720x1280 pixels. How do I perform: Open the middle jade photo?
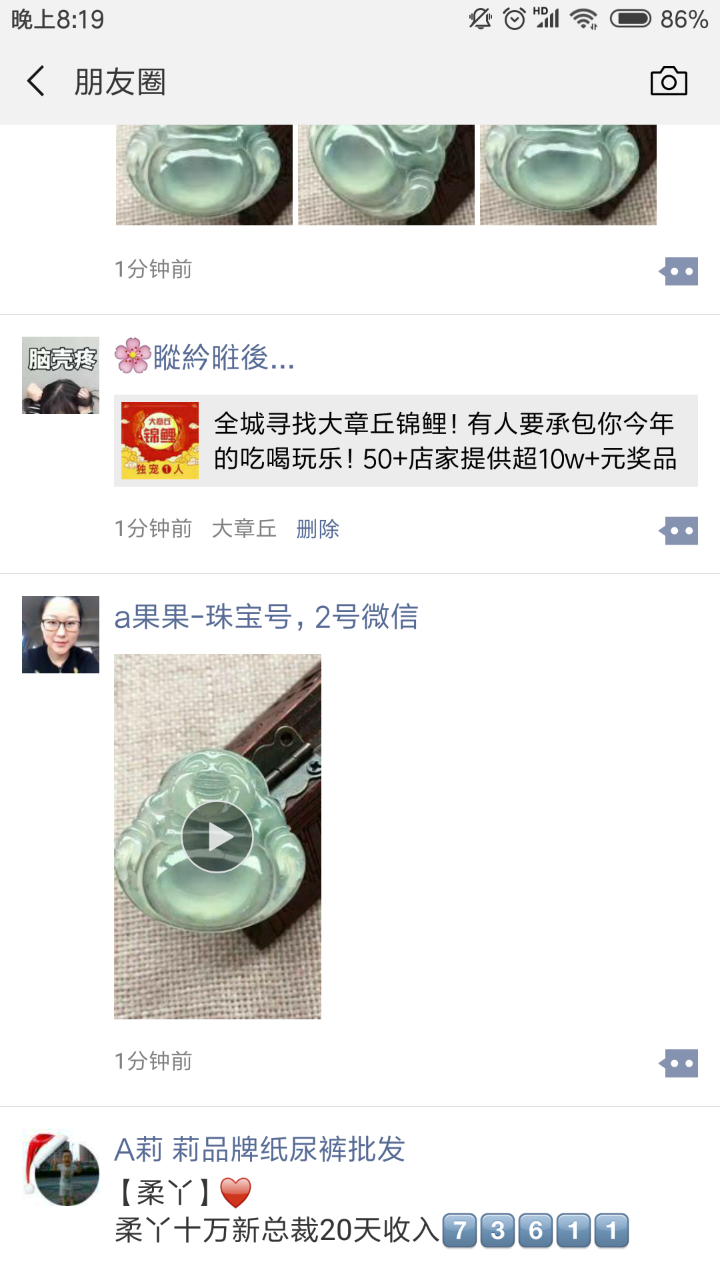[386, 175]
